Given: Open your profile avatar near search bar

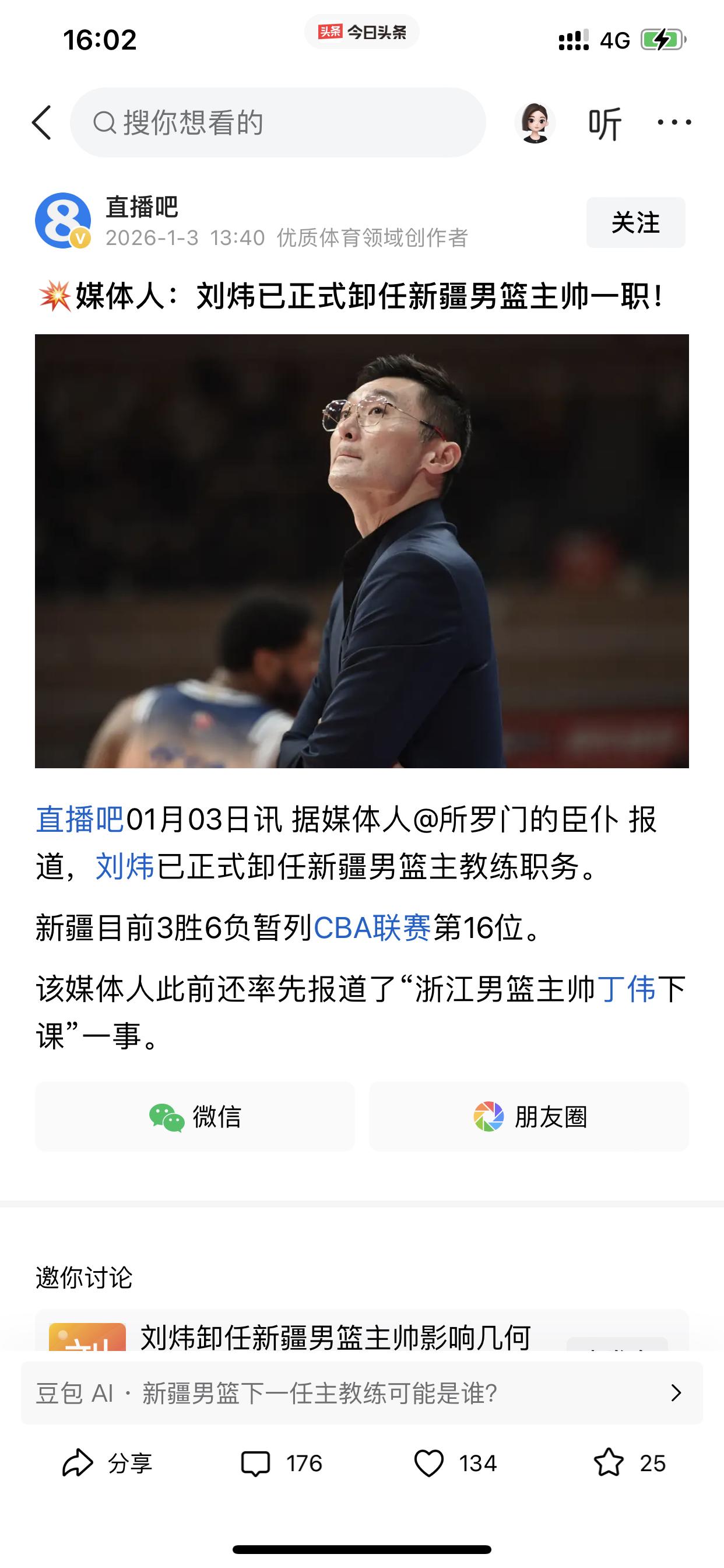Looking at the screenshot, I should 533,123.
